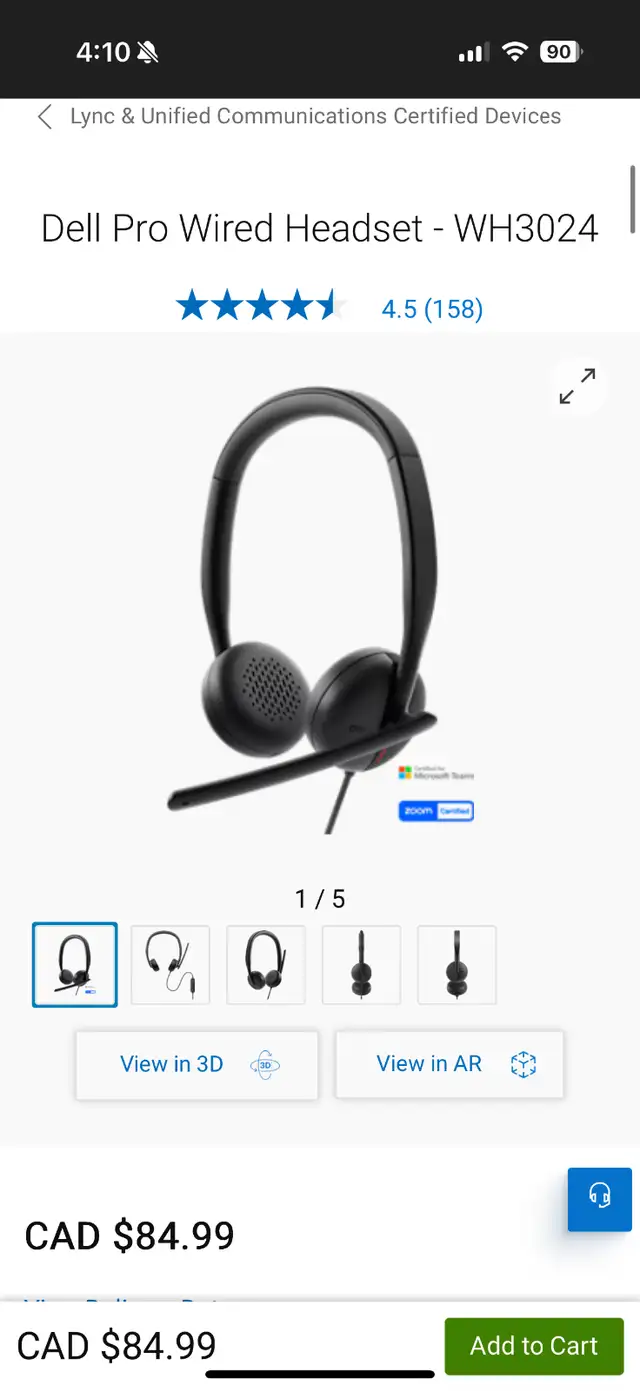The image size is (640, 1391).
Task: Add the headset to cart
Action: click(x=534, y=1346)
